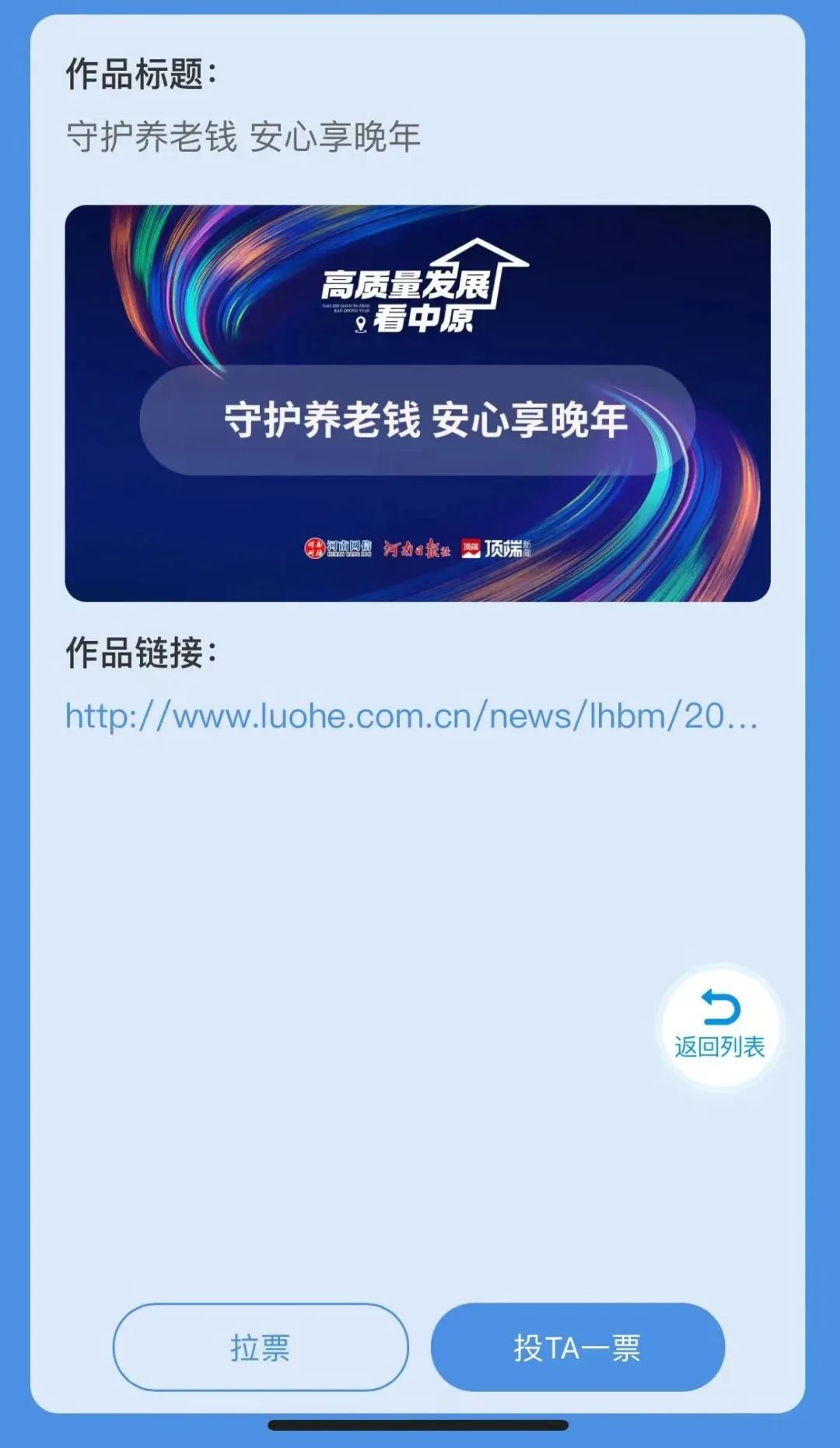840x1448 pixels.
Task: Vote with the 投TA一票 button
Action: tap(577, 1348)
